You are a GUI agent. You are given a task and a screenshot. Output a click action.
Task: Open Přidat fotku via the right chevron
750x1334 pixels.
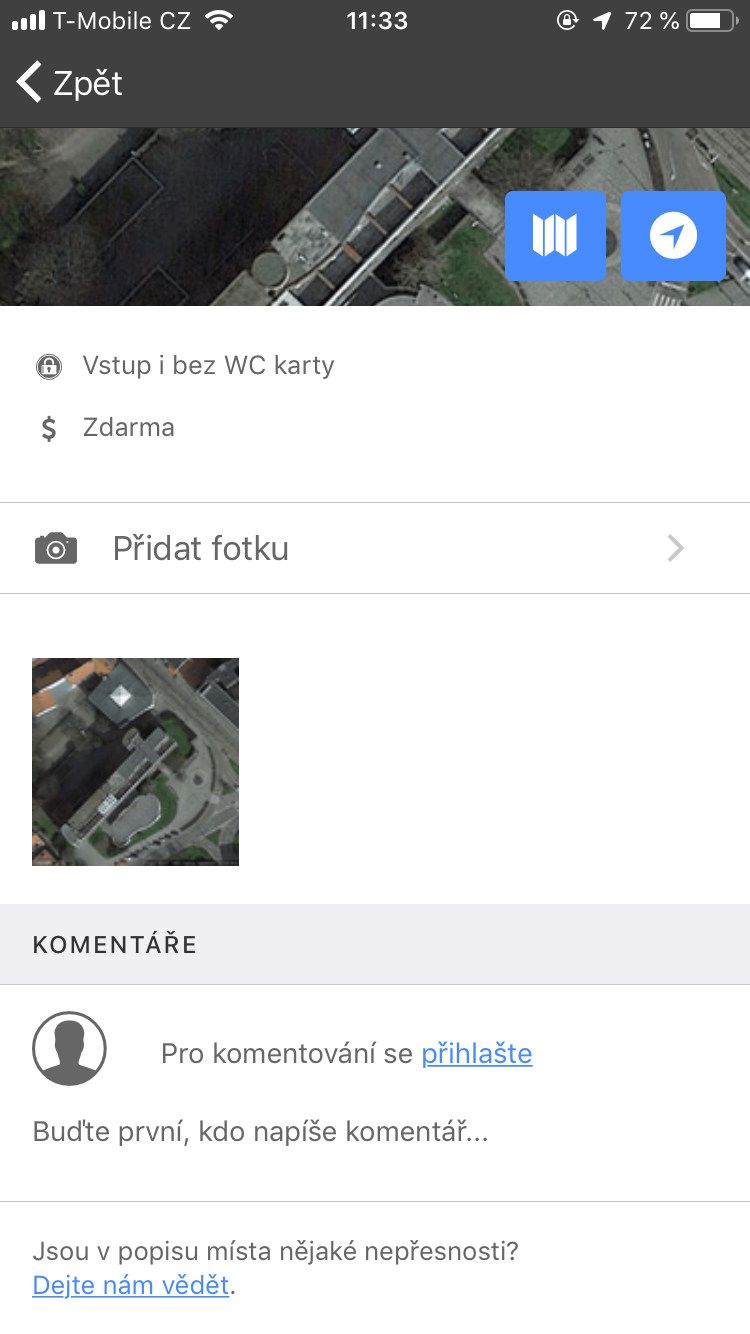pyautogui.click(x=676, y=547)
